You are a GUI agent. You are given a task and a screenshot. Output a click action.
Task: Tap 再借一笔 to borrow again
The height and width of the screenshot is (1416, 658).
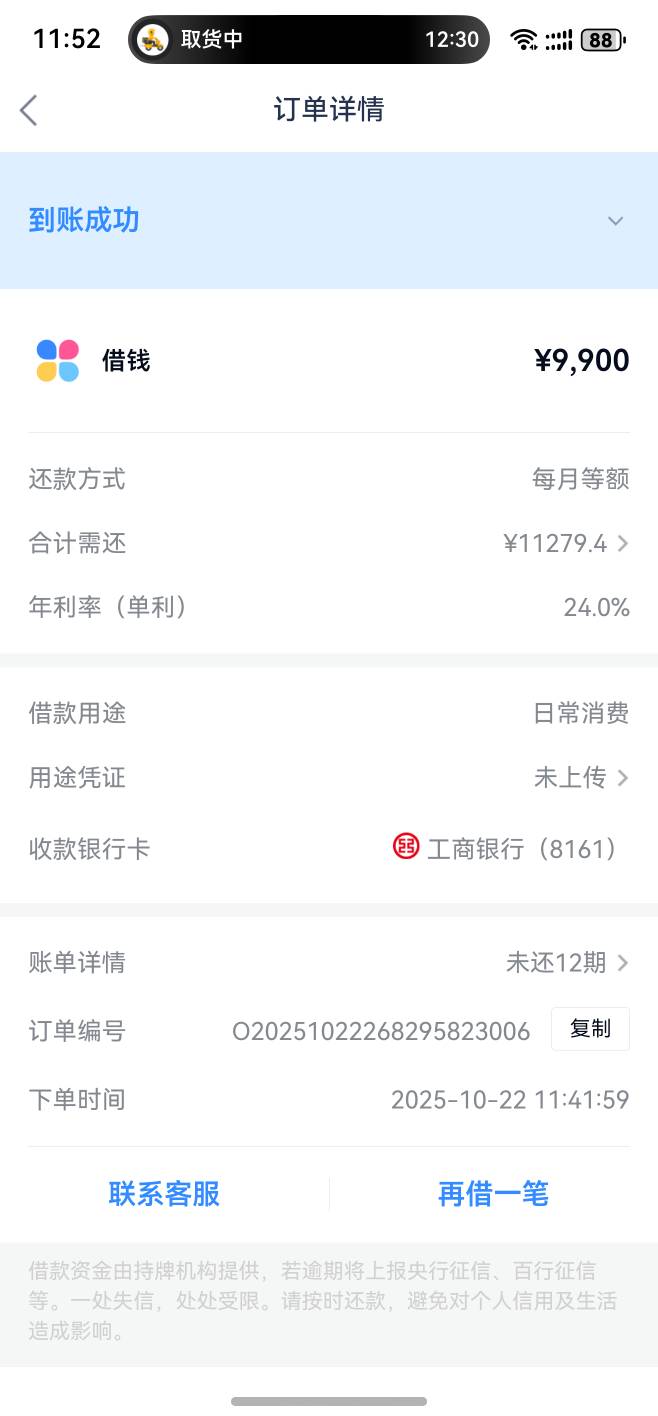(493, 1194)
